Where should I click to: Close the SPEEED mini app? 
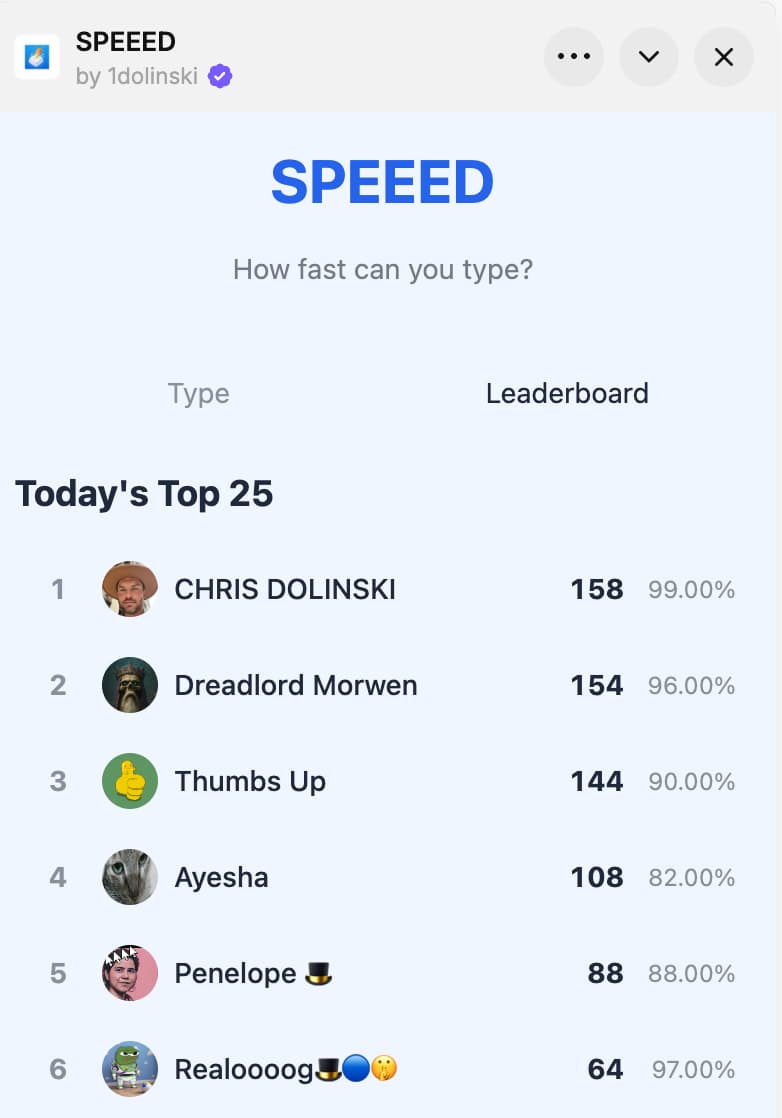723,57
